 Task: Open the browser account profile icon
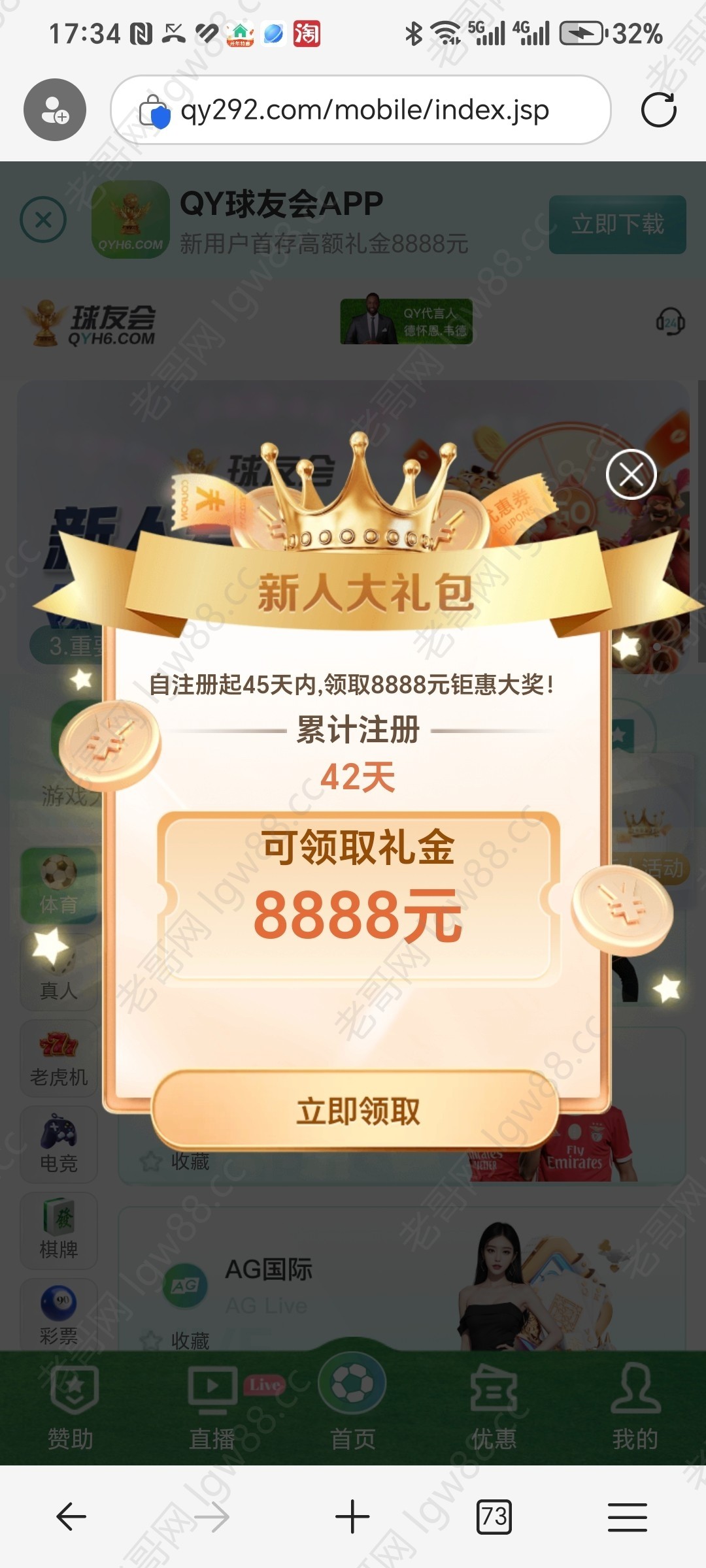coord(55,110)
